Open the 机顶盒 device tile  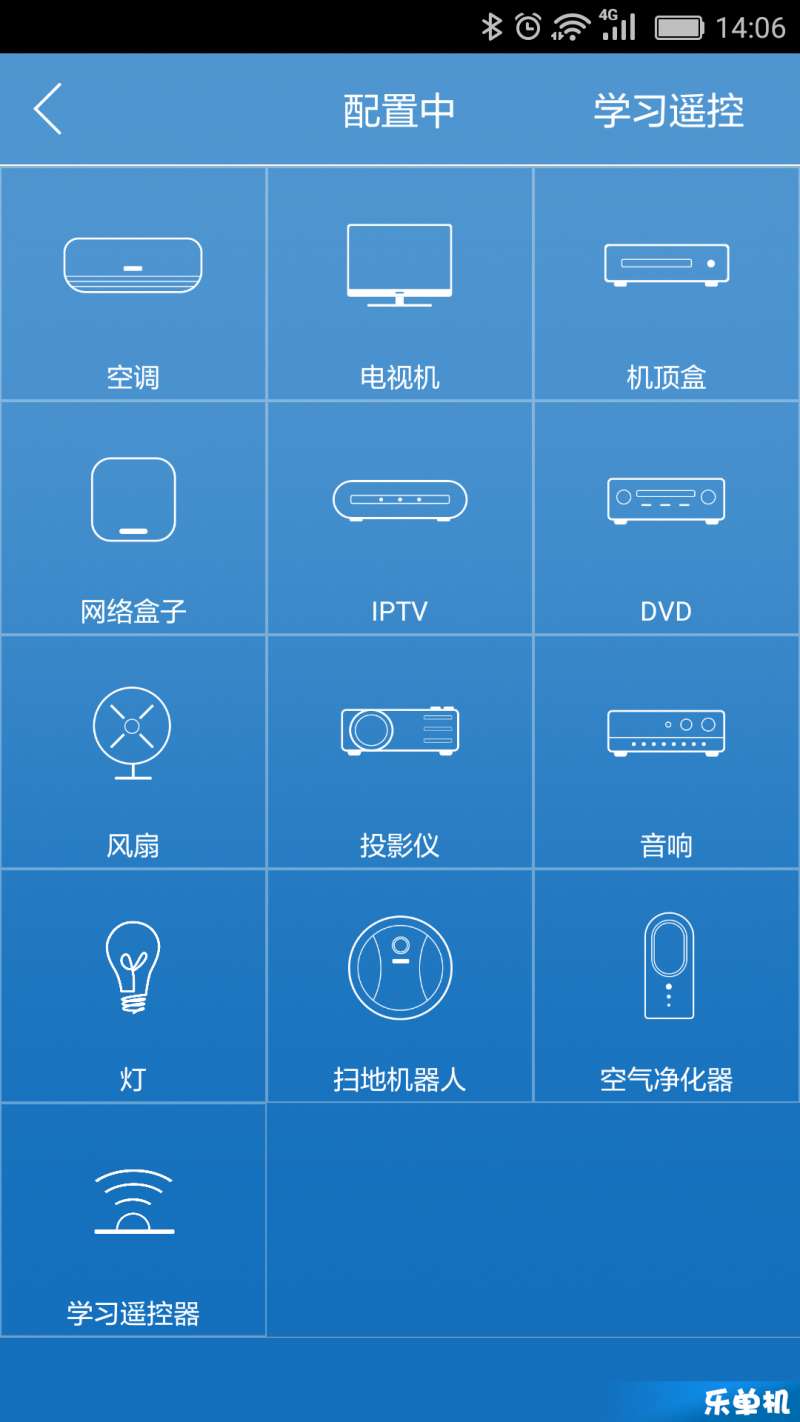(x=667, y=284)
